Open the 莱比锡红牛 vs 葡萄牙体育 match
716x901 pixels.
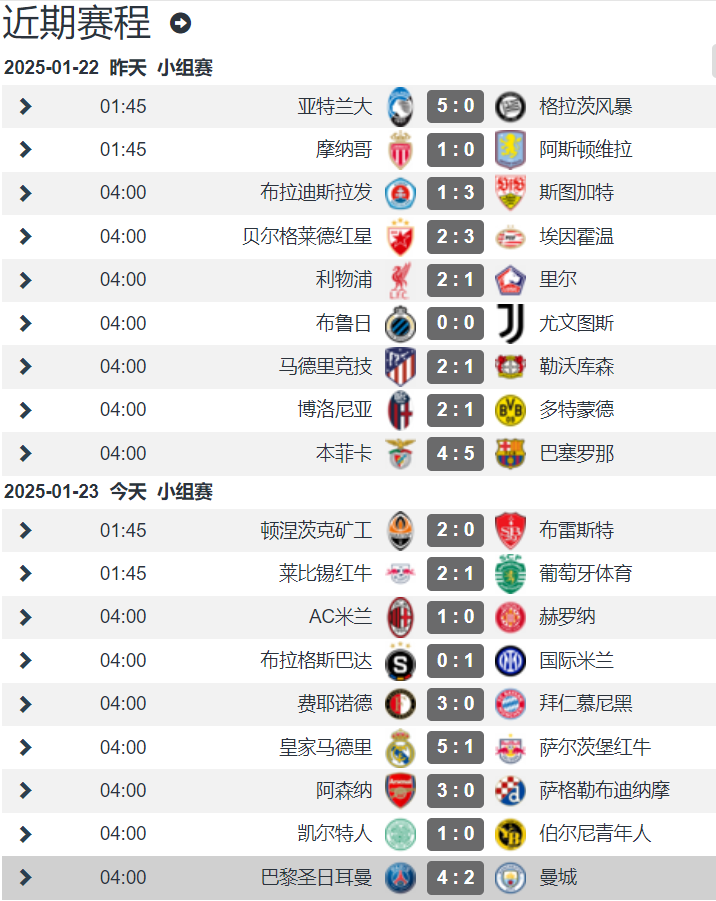click(x=26, y=574)
